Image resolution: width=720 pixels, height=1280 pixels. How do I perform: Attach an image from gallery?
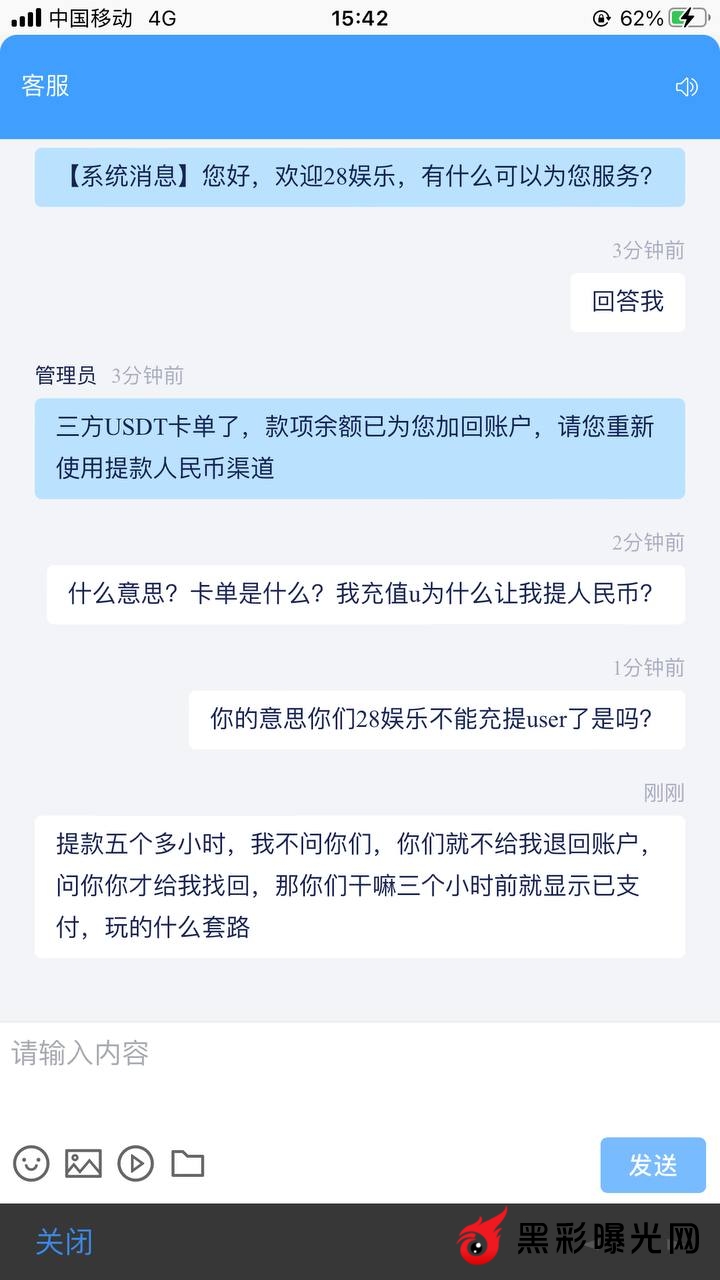click(x=83, y=1163)
